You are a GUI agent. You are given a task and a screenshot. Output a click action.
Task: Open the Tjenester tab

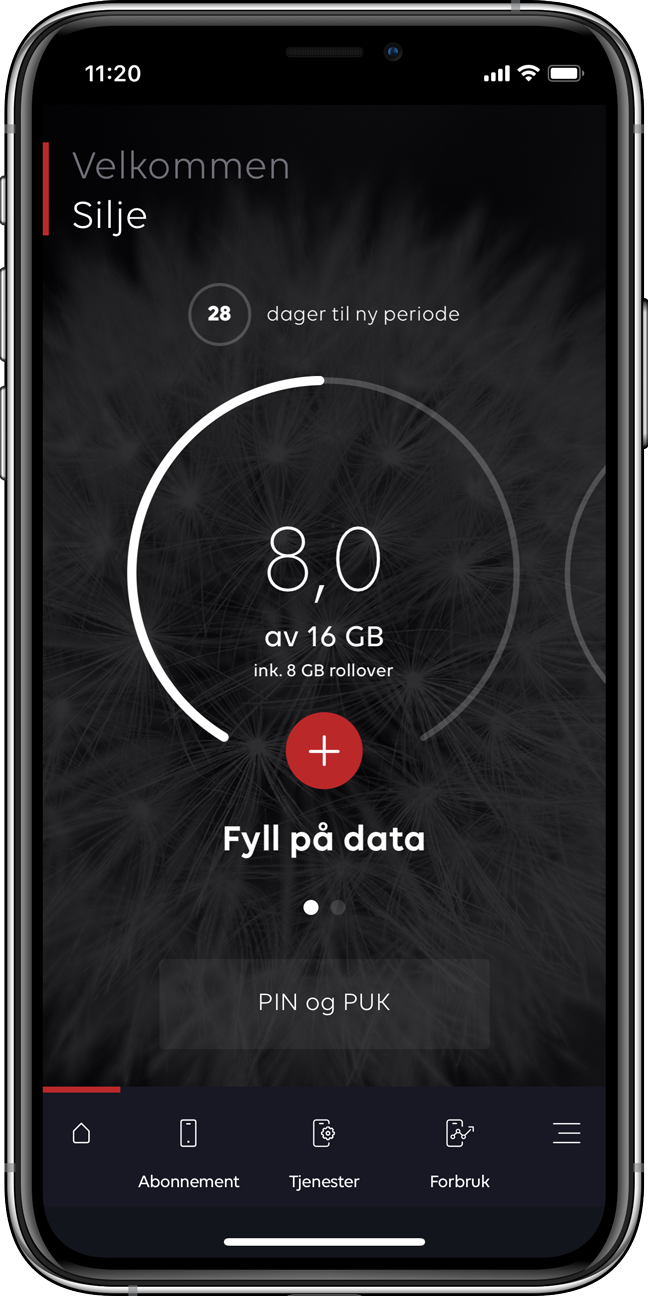click(324, 1150)
